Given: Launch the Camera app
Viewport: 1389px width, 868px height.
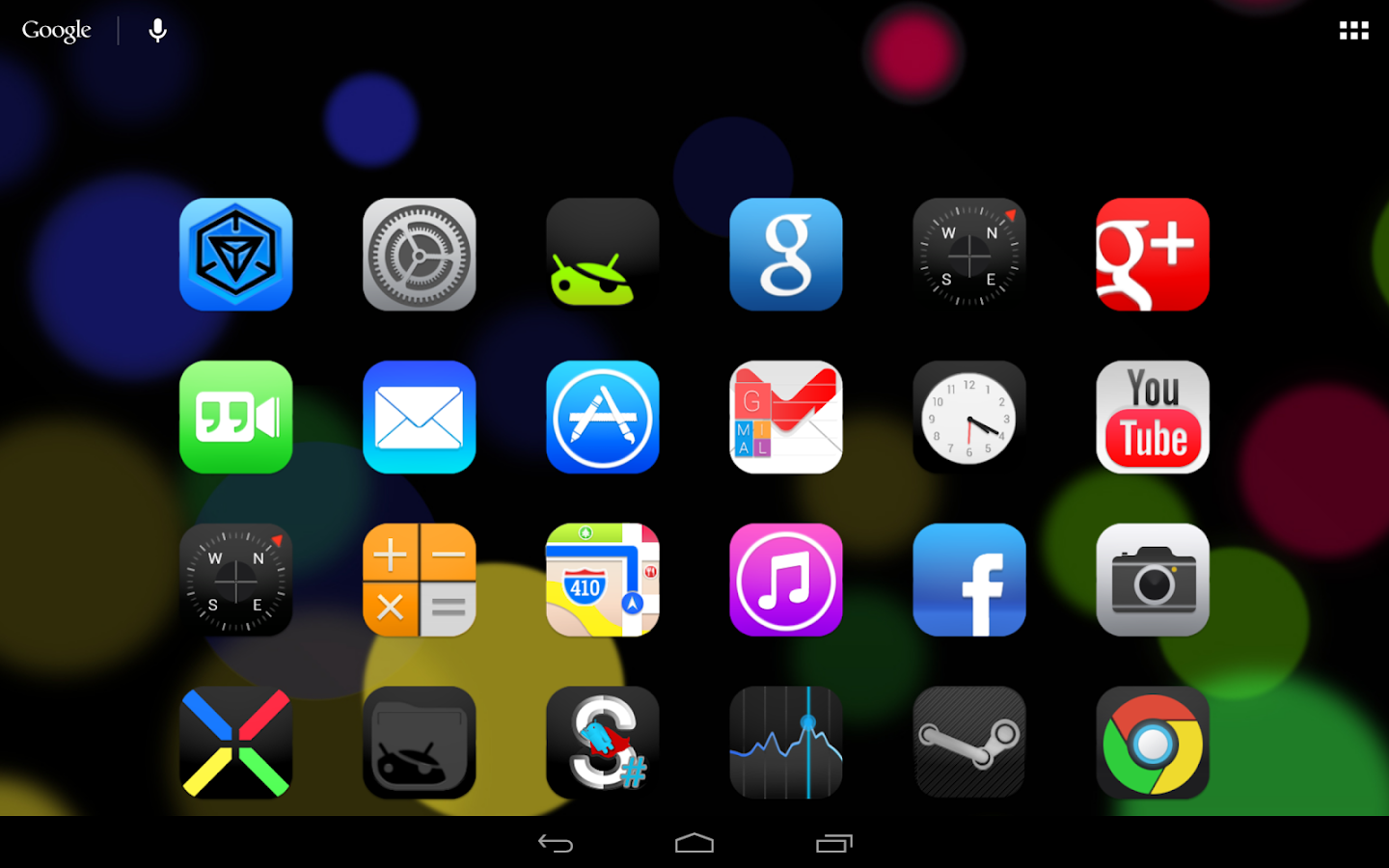Looking at the screenshot, I should 1153,580.
